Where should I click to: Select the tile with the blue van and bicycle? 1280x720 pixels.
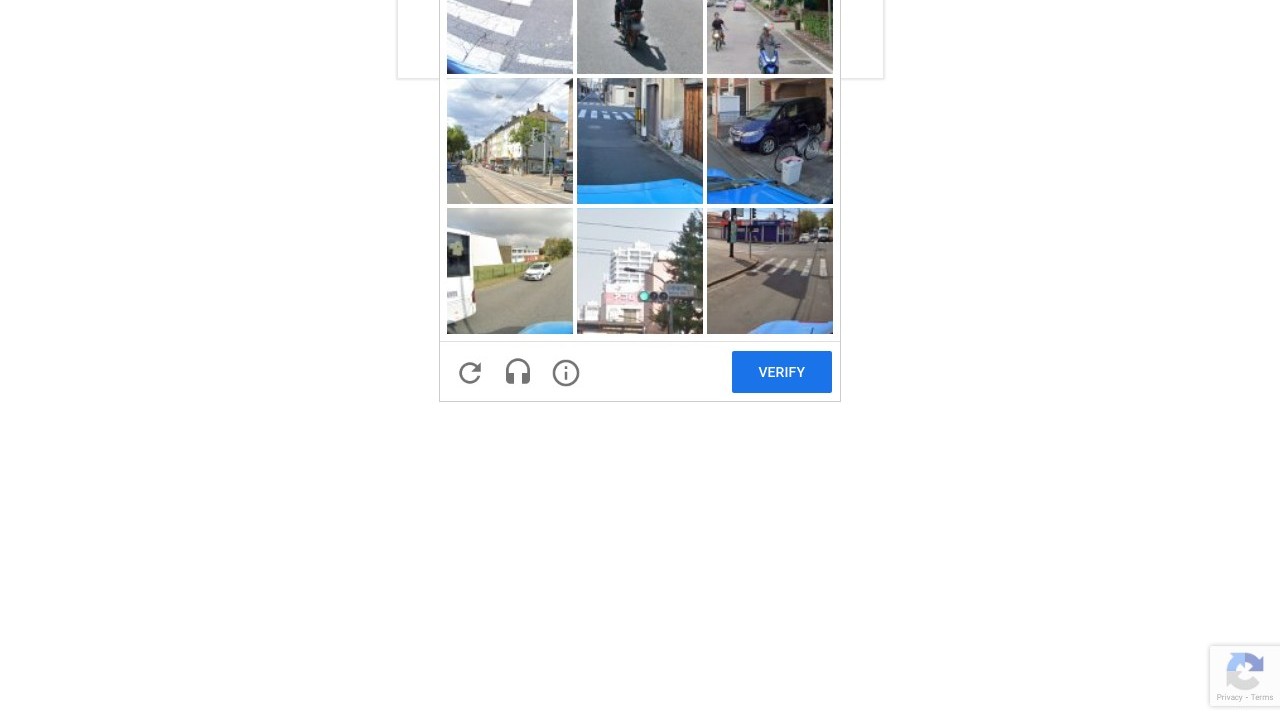click(x=770, y=141)
